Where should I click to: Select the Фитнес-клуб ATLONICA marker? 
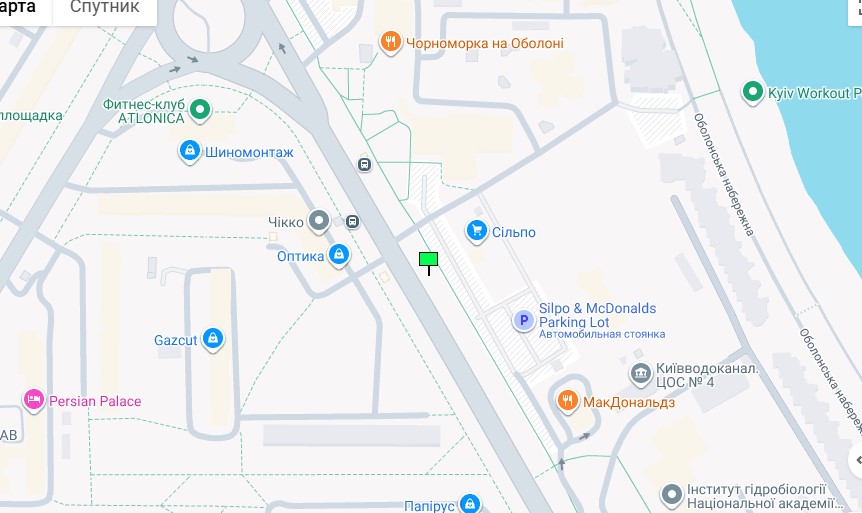pyautogui.click(x=200, y=109)
